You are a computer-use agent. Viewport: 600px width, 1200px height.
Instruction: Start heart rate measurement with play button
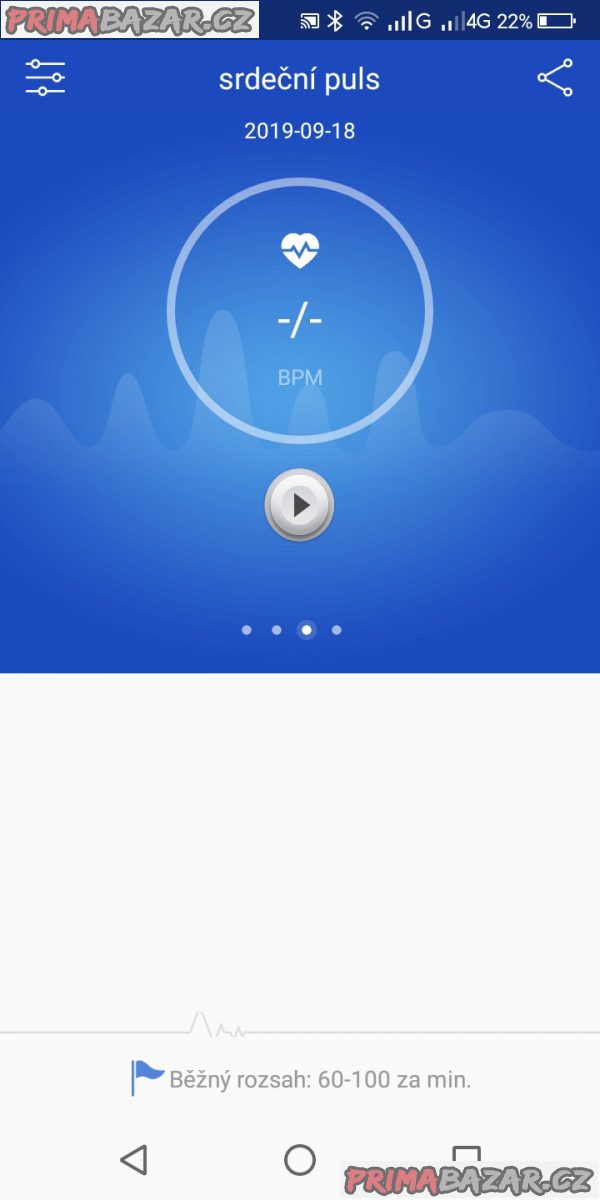point(299,505)
